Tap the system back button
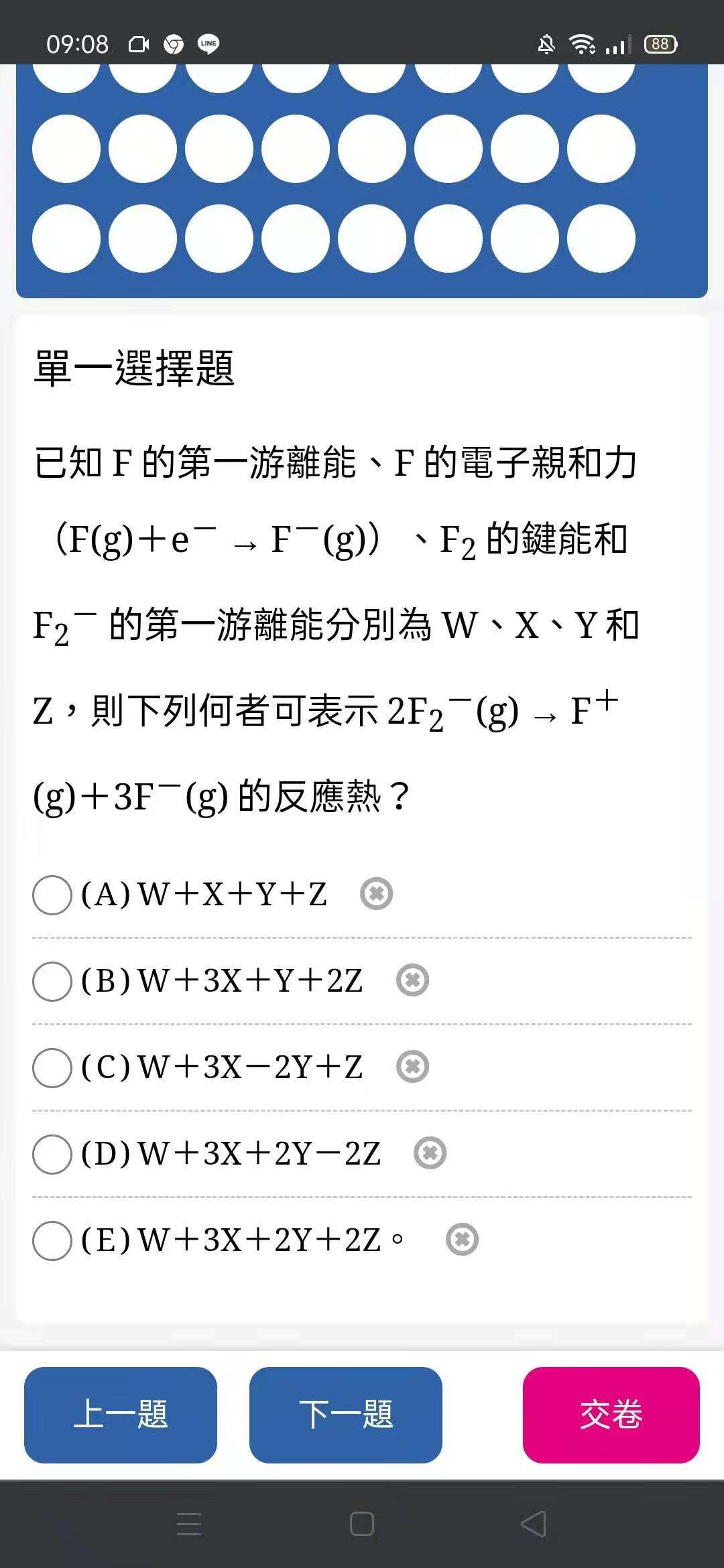724x1568 pixels. pos(534,1524)
